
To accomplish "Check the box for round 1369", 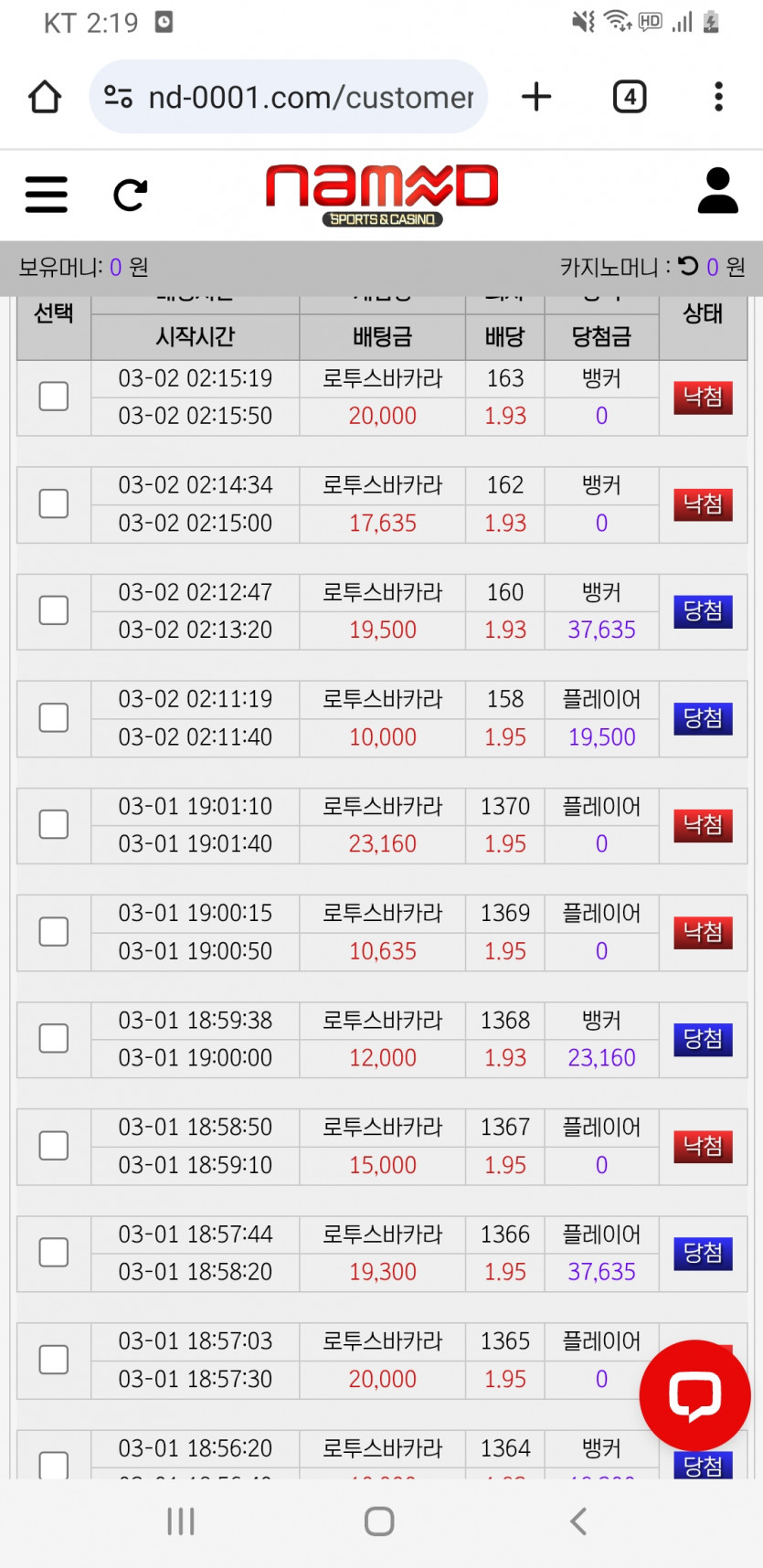I will pyautogui.click(x=54, y=931).
